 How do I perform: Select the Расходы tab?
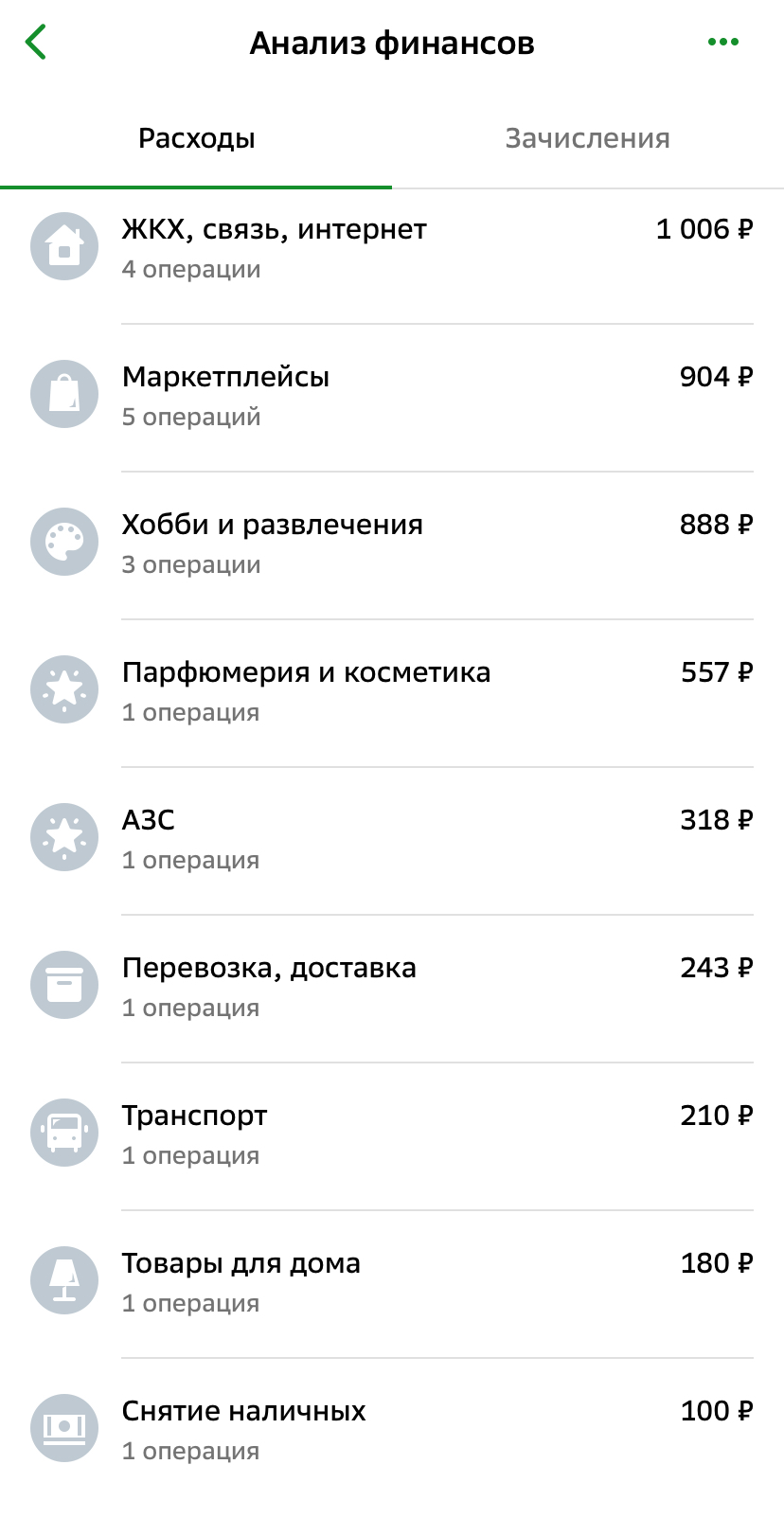(x=196, y=138)
